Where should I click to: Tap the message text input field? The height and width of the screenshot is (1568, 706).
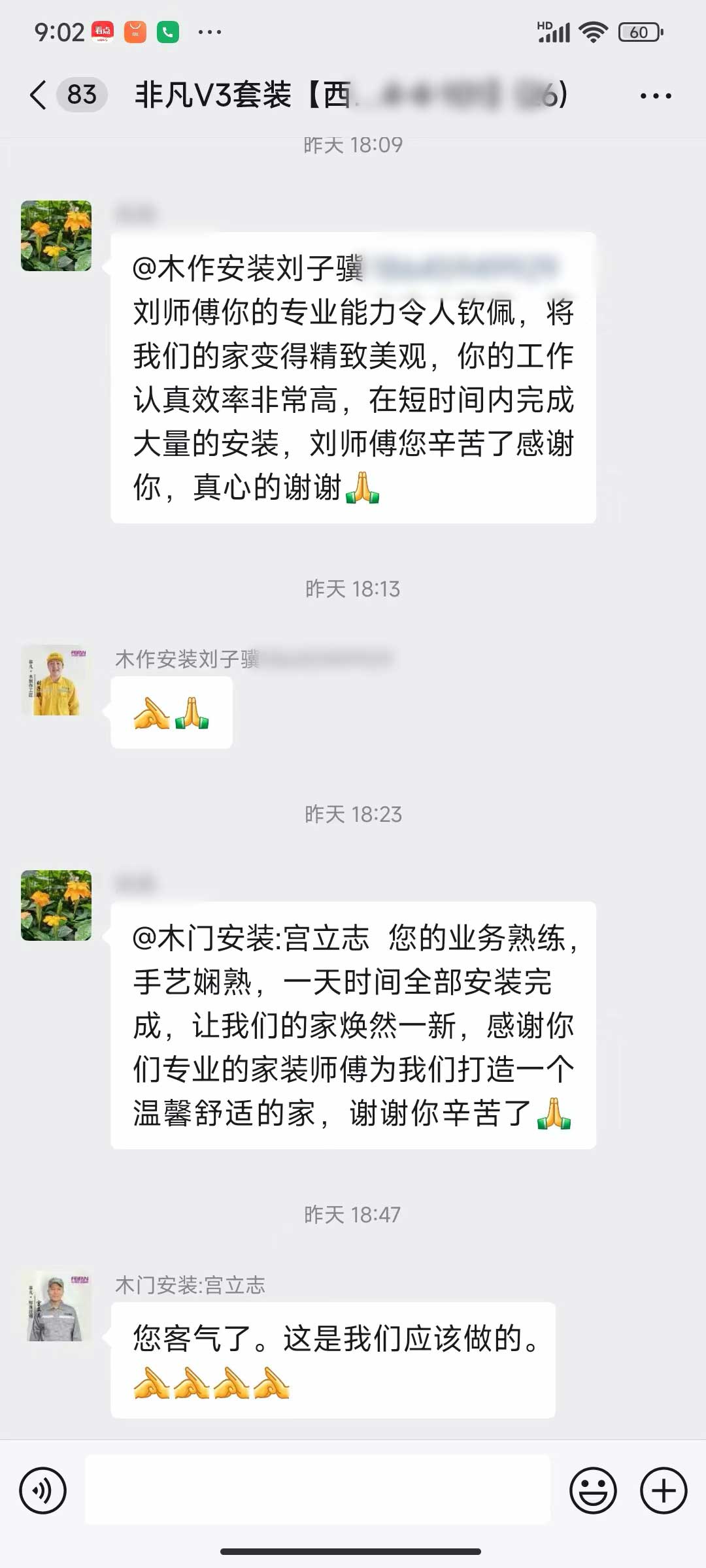pos(318,1490)
